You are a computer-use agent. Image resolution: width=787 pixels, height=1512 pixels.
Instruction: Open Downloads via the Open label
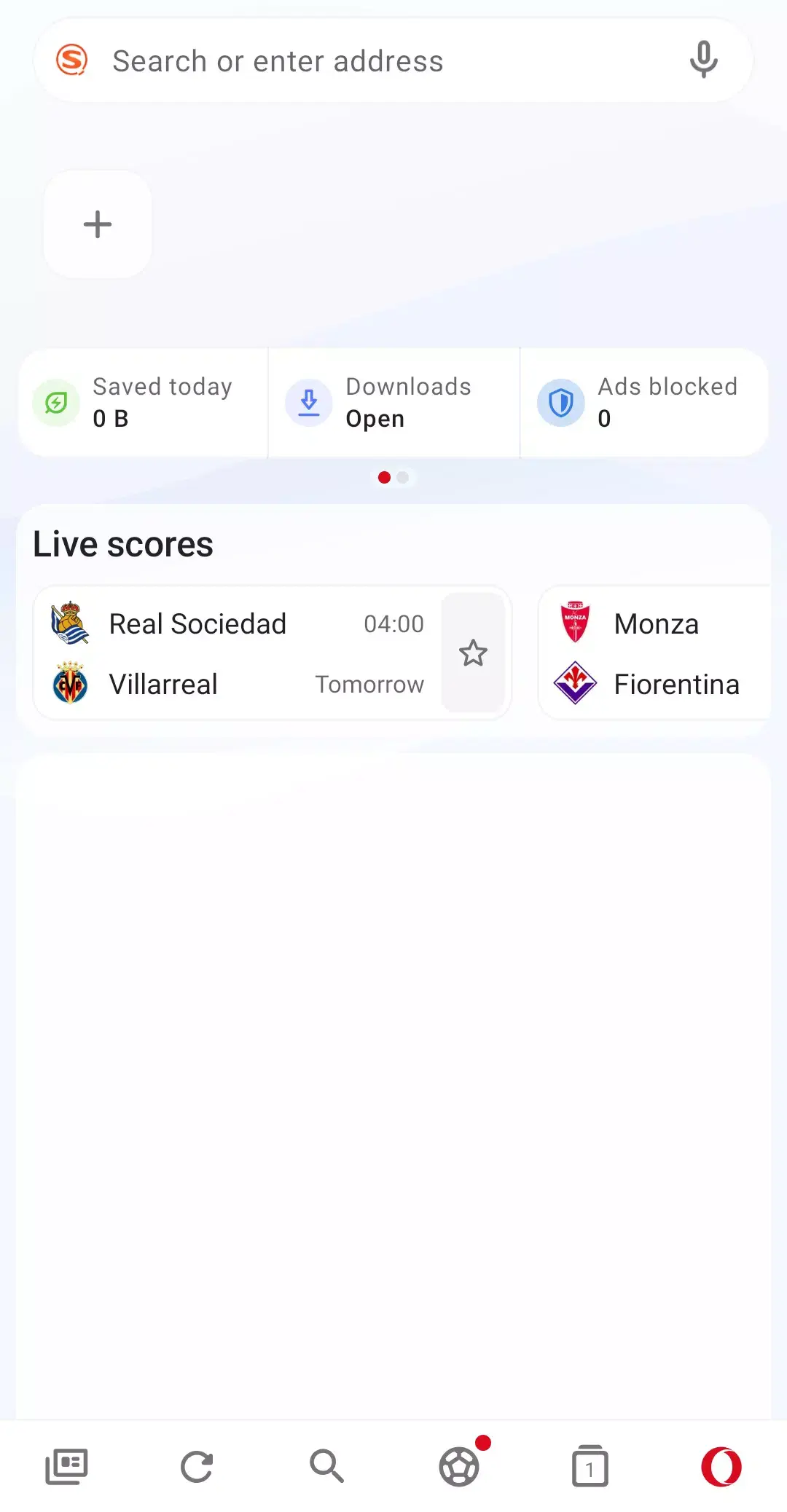[x=374, y=419]
